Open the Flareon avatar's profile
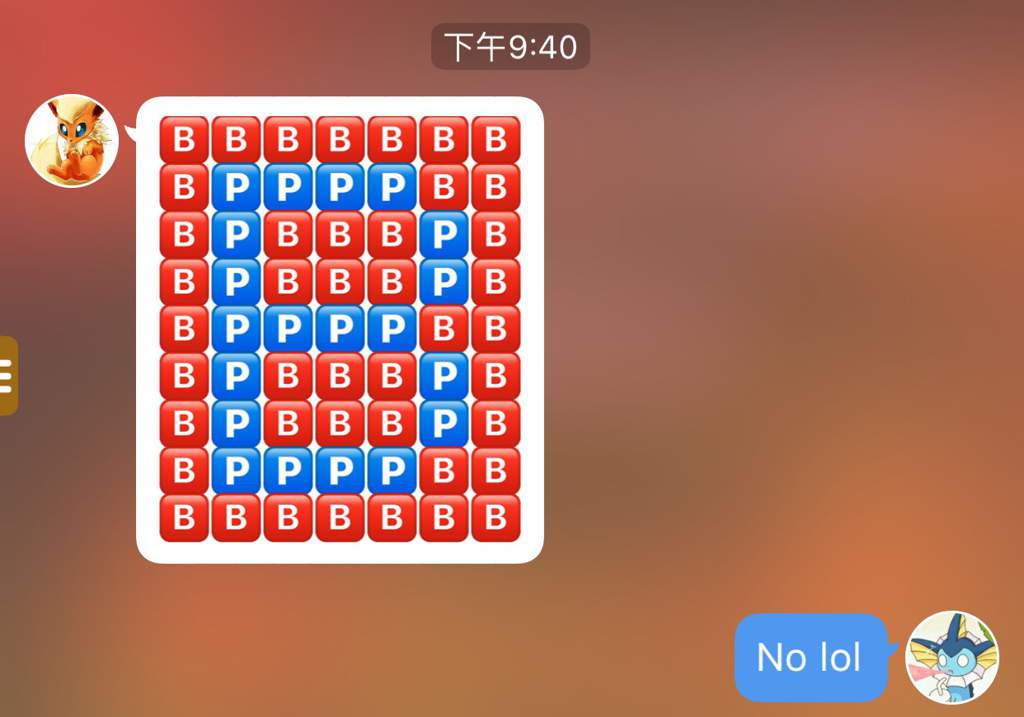 (71, 141)
